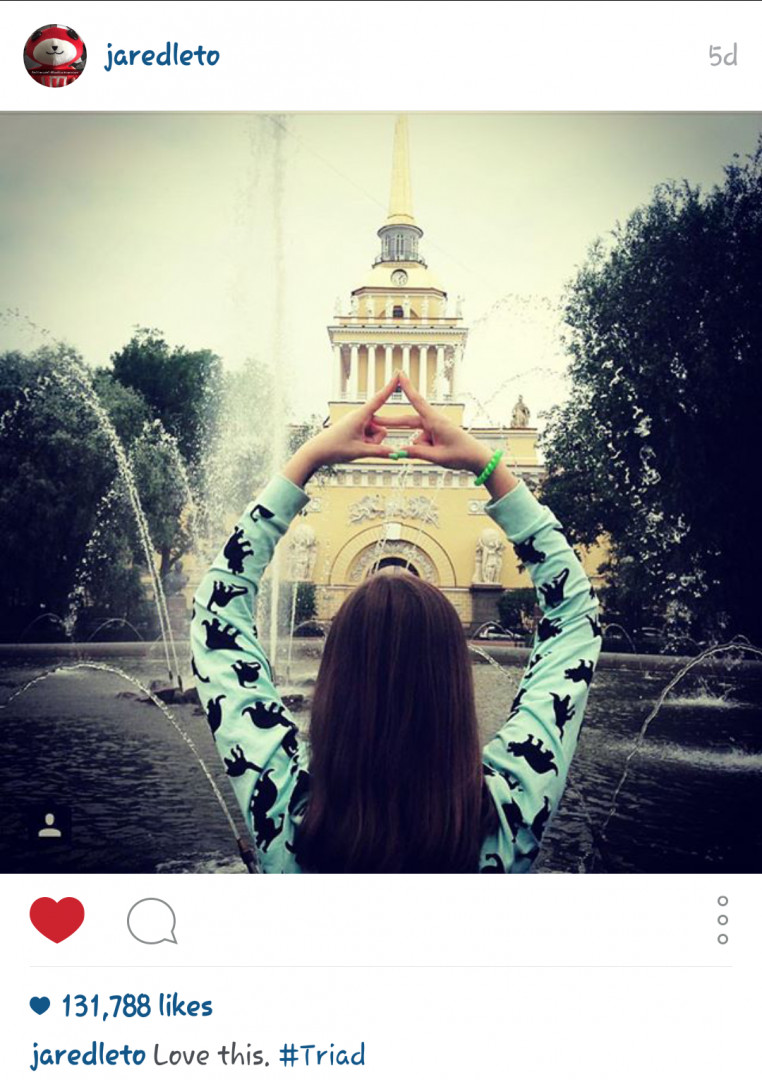
Task: Open jaredleto's profile picture
Action: pyautogui.click(x=54, y=56)
